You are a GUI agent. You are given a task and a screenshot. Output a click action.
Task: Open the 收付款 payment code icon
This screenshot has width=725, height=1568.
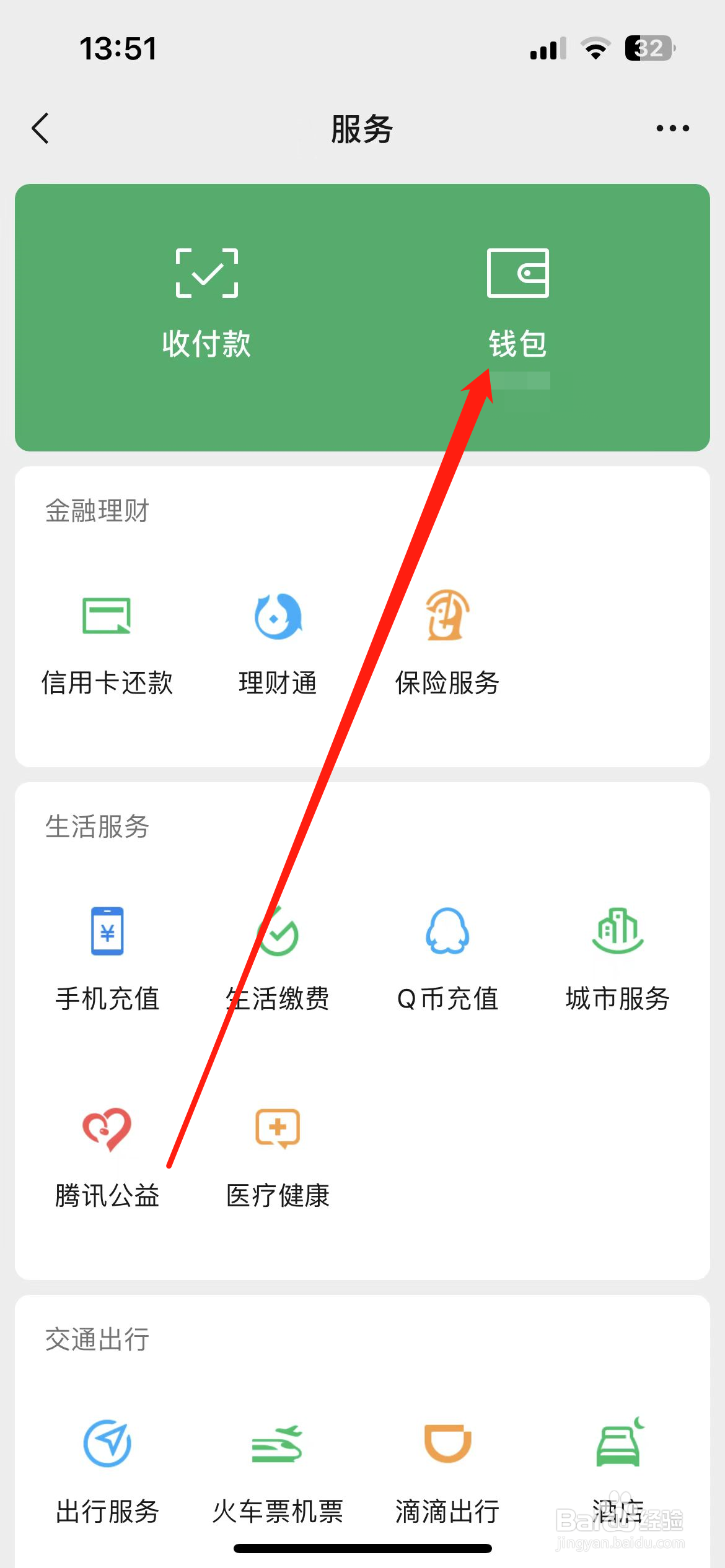(207, 297)
